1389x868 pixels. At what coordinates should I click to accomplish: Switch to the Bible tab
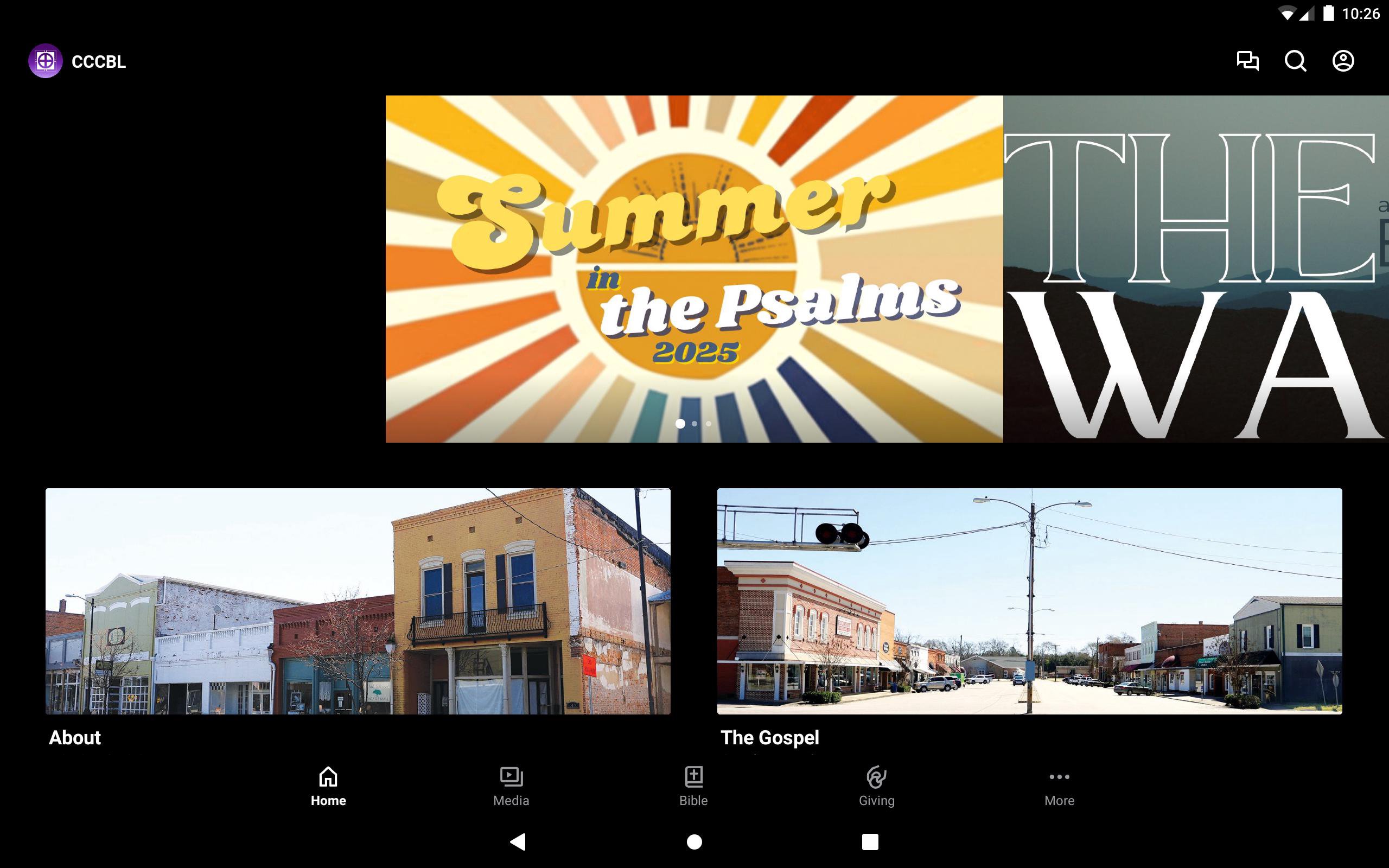[x=693, y=787]
